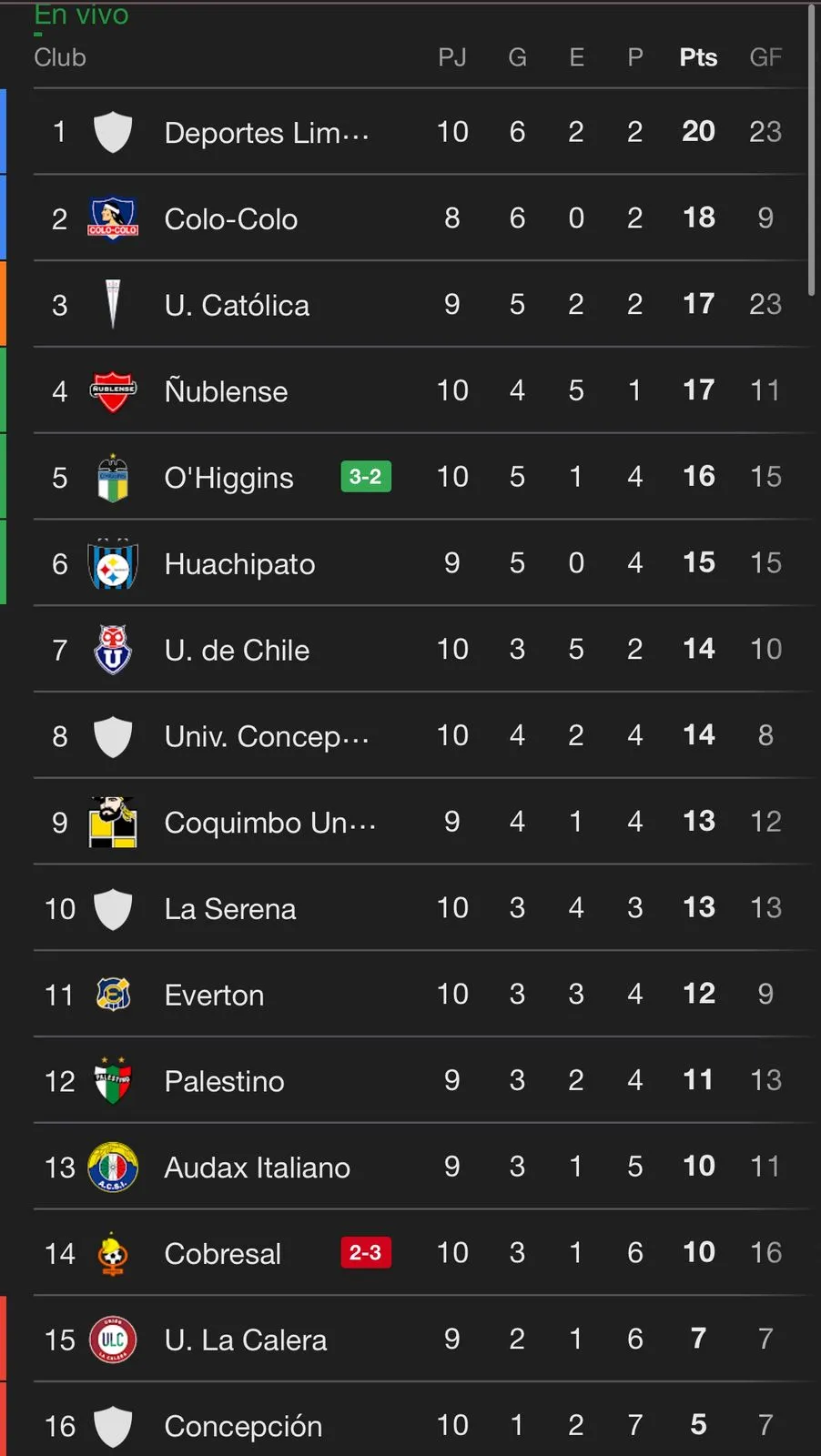The image size is (821, 1456).
Task: Open U. La Calera team page
Action: click(x=245, y=1340)
